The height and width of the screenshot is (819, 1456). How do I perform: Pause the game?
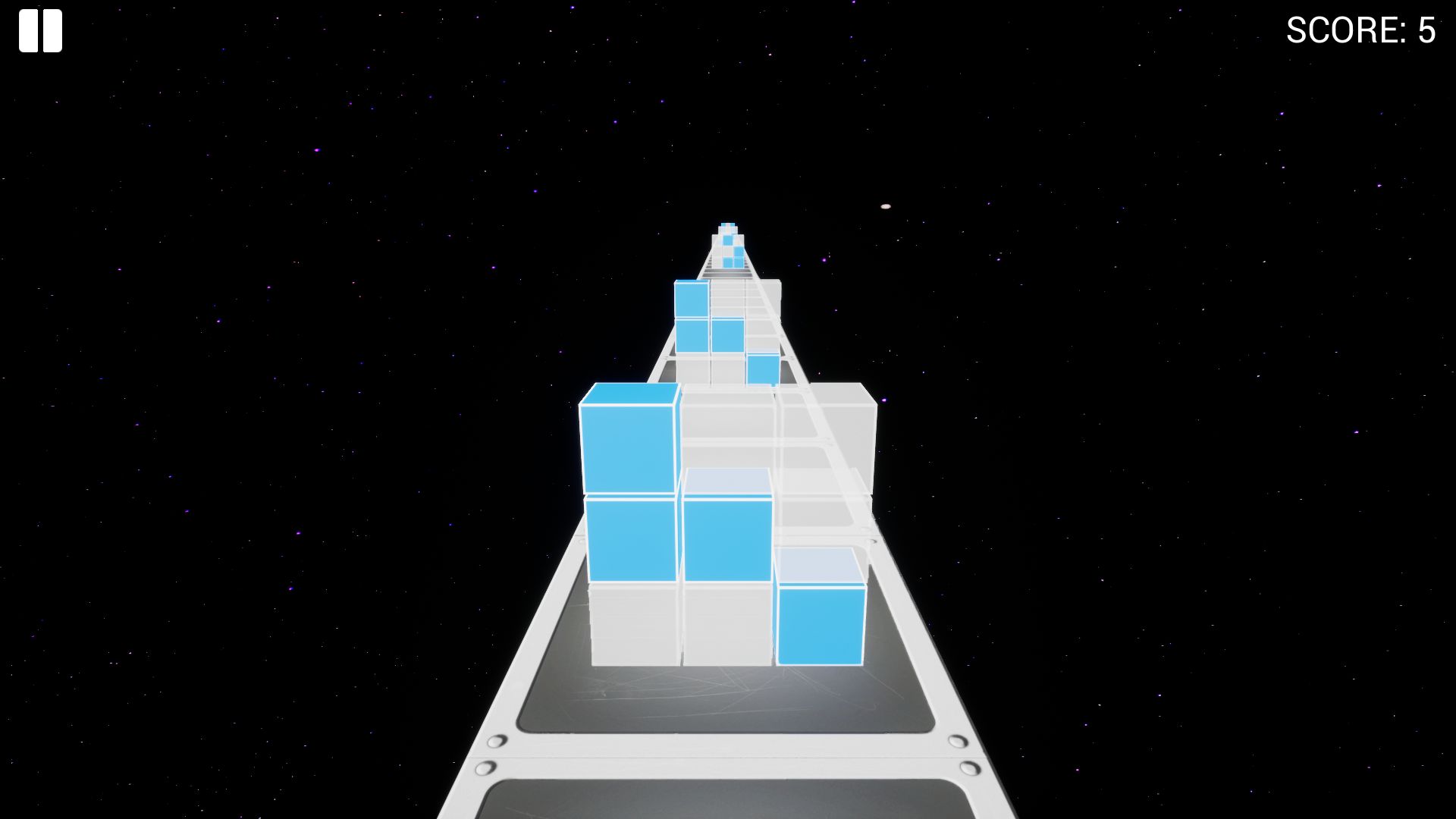pos(40,31)
